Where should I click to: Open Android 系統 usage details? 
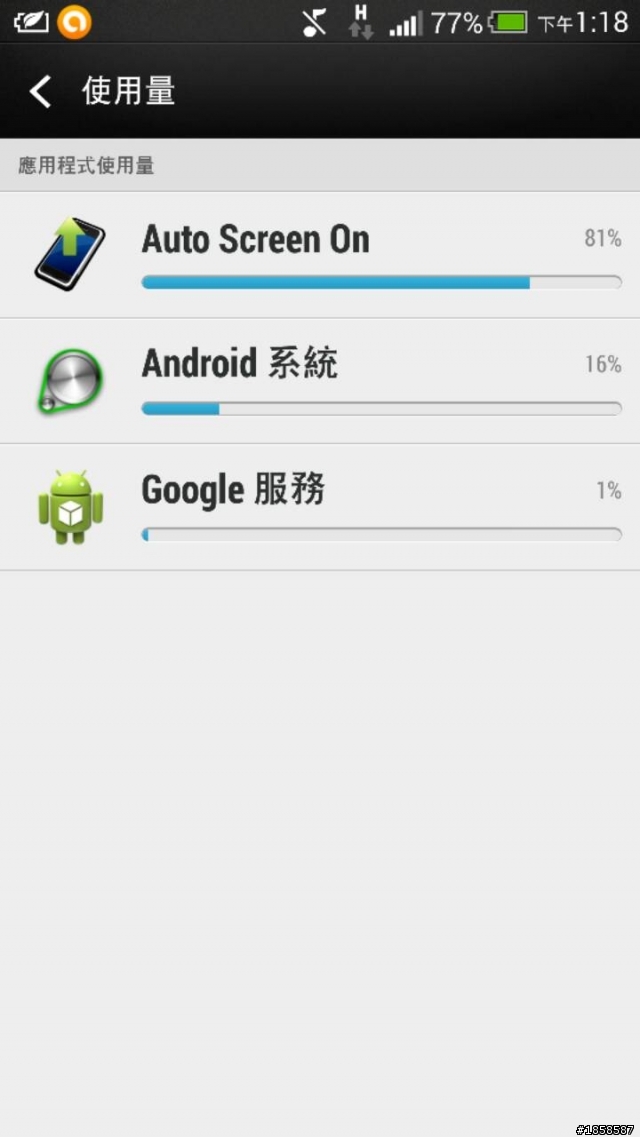(x=320, y=381)
